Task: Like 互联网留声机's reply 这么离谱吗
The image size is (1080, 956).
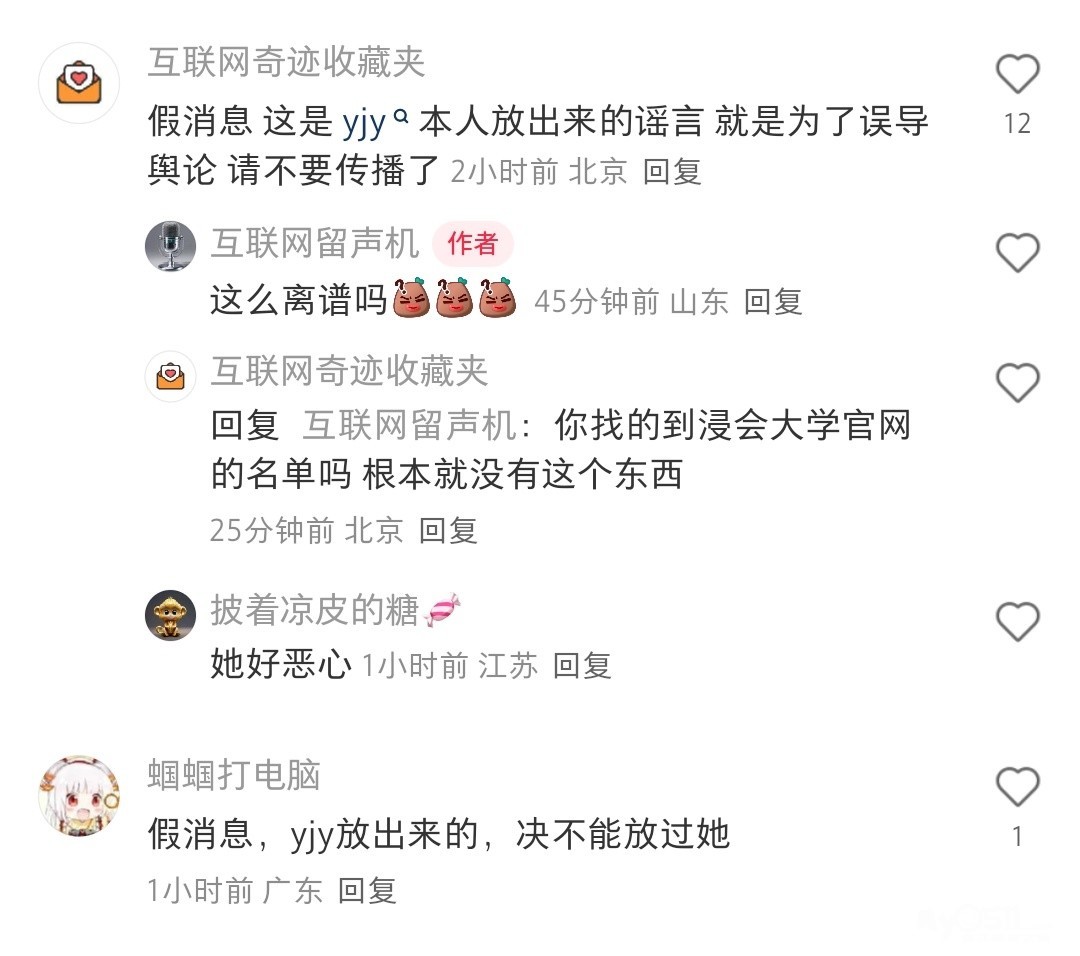Action: click(1017, 253)
